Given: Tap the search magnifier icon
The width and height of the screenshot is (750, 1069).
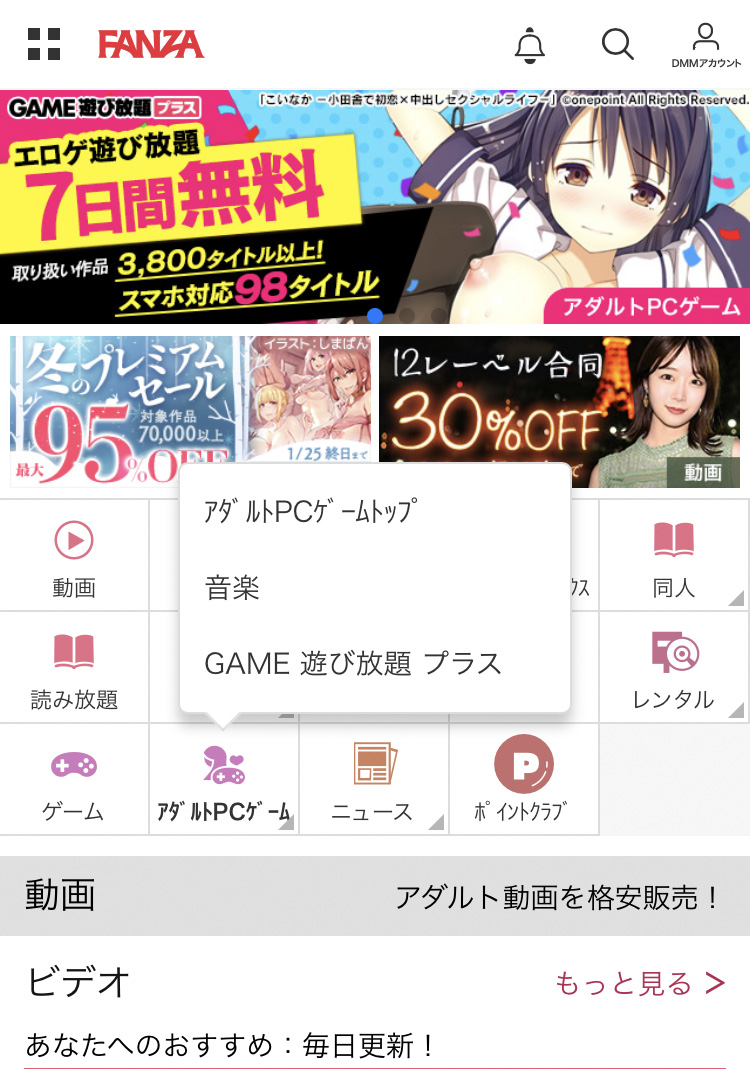Looking at the screenshot, I should [x=617, y=44].
